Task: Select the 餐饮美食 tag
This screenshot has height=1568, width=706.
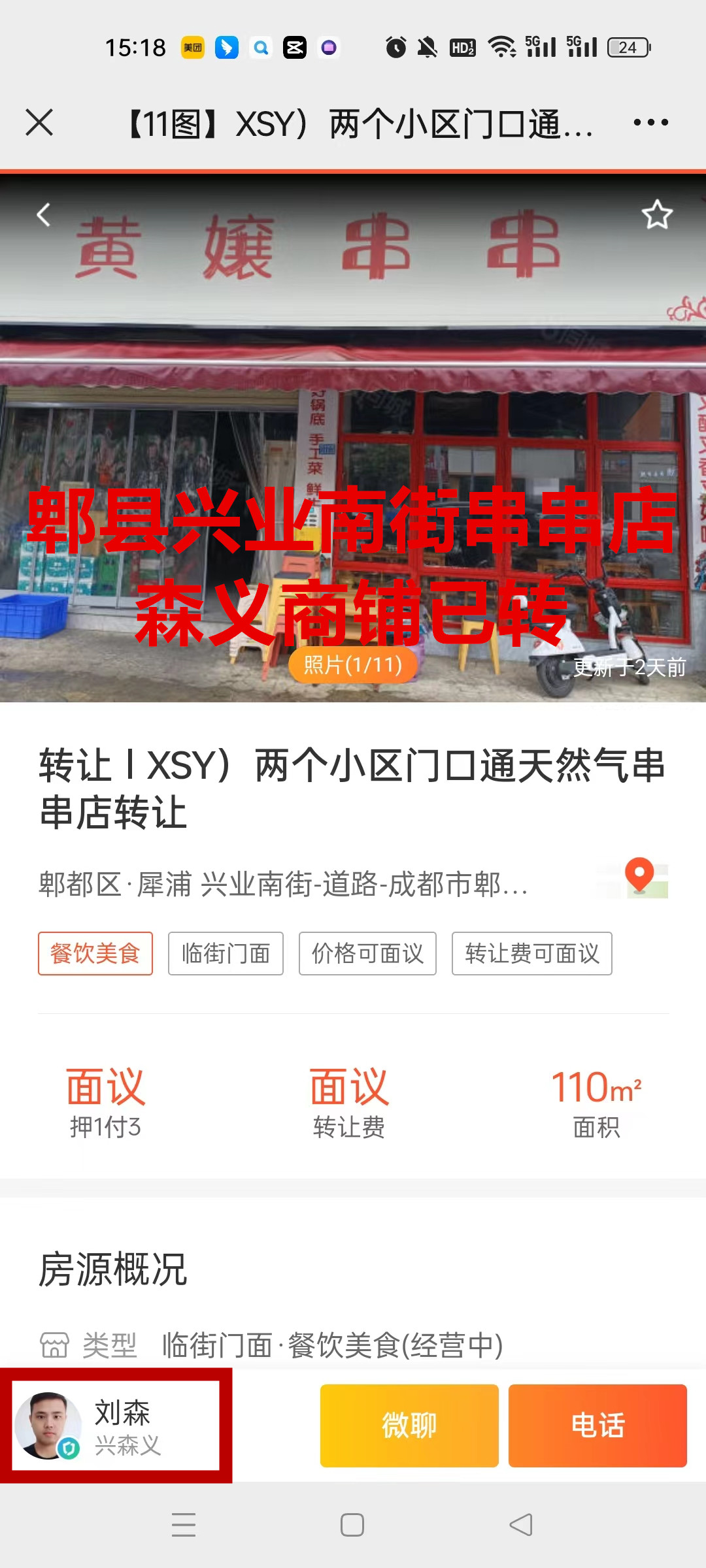Action: [x=95, y=953]
